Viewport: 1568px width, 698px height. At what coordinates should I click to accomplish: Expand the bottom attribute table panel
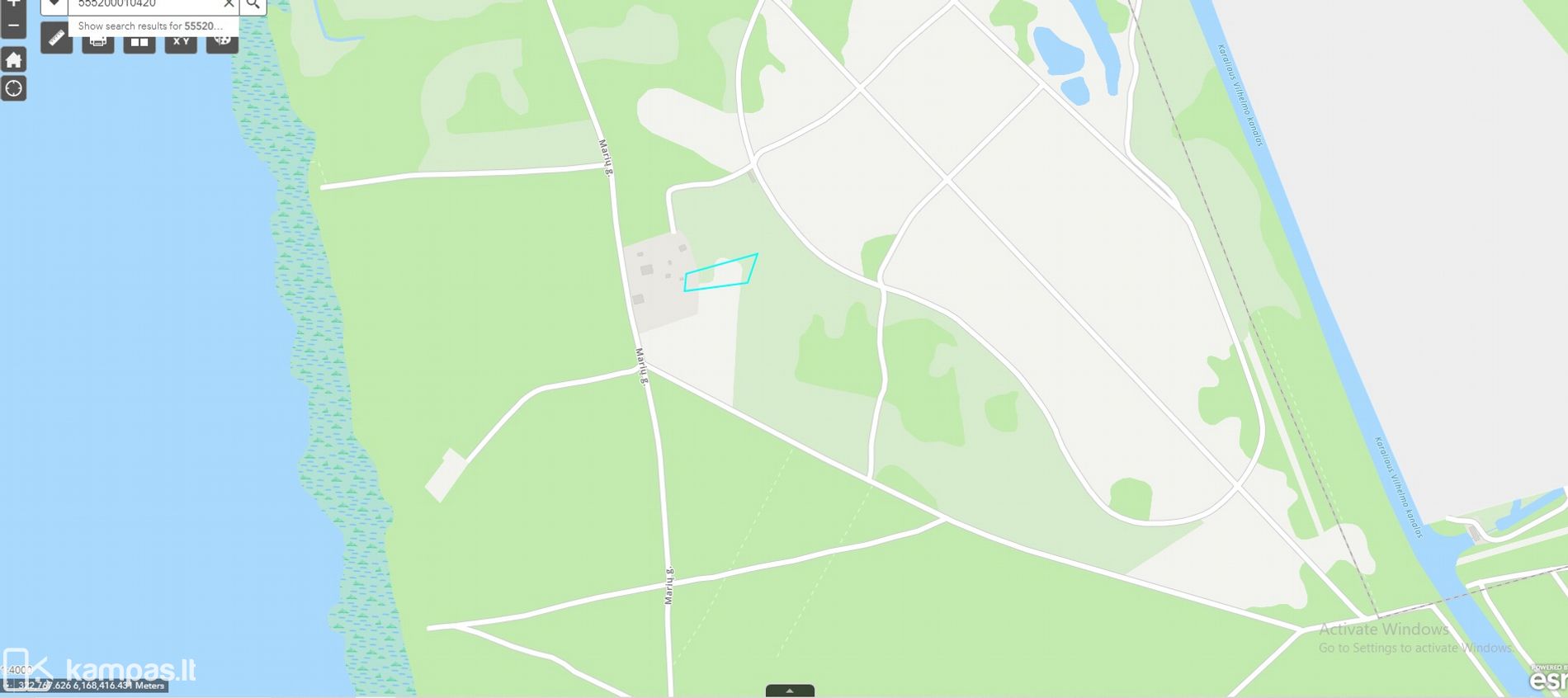click(790, 691)
